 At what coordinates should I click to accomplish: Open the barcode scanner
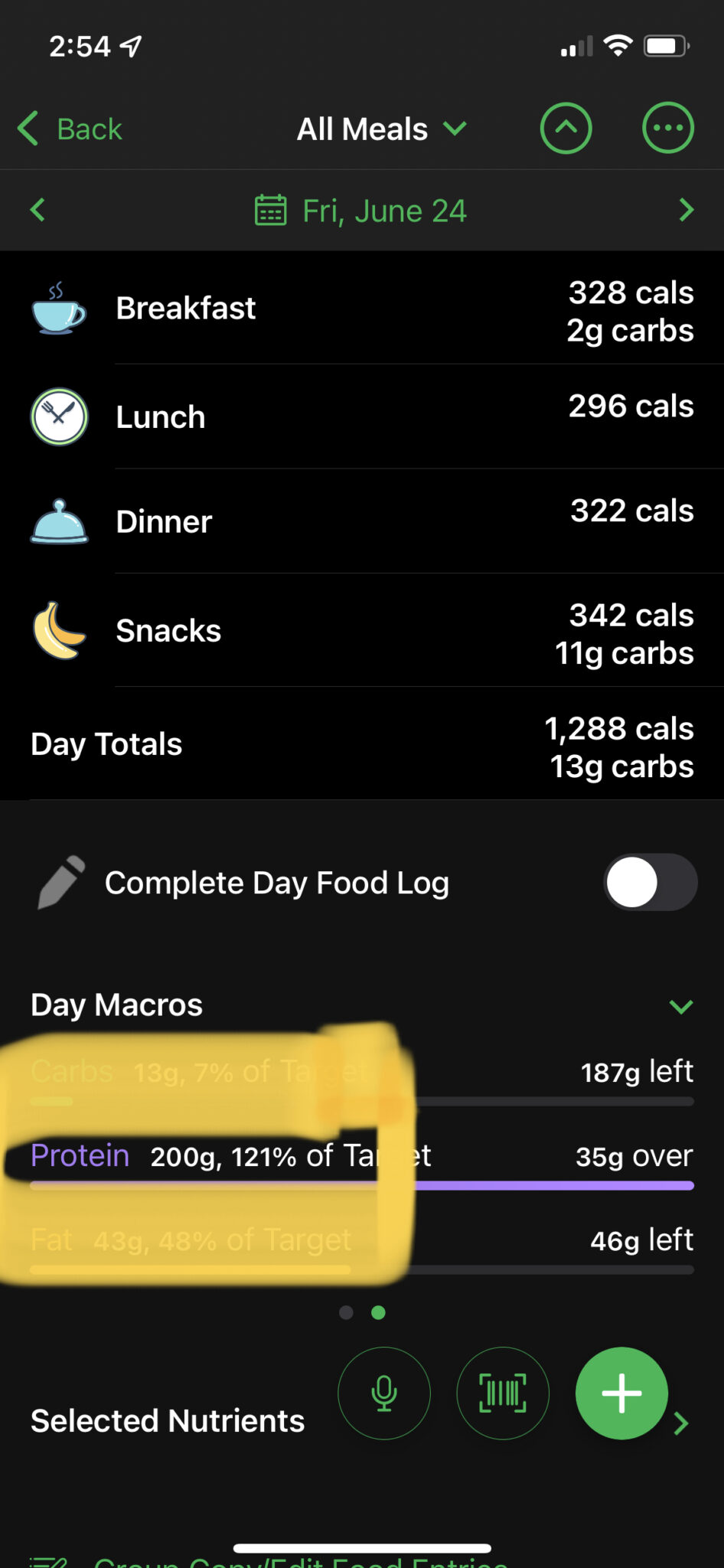click(502, 1393)
